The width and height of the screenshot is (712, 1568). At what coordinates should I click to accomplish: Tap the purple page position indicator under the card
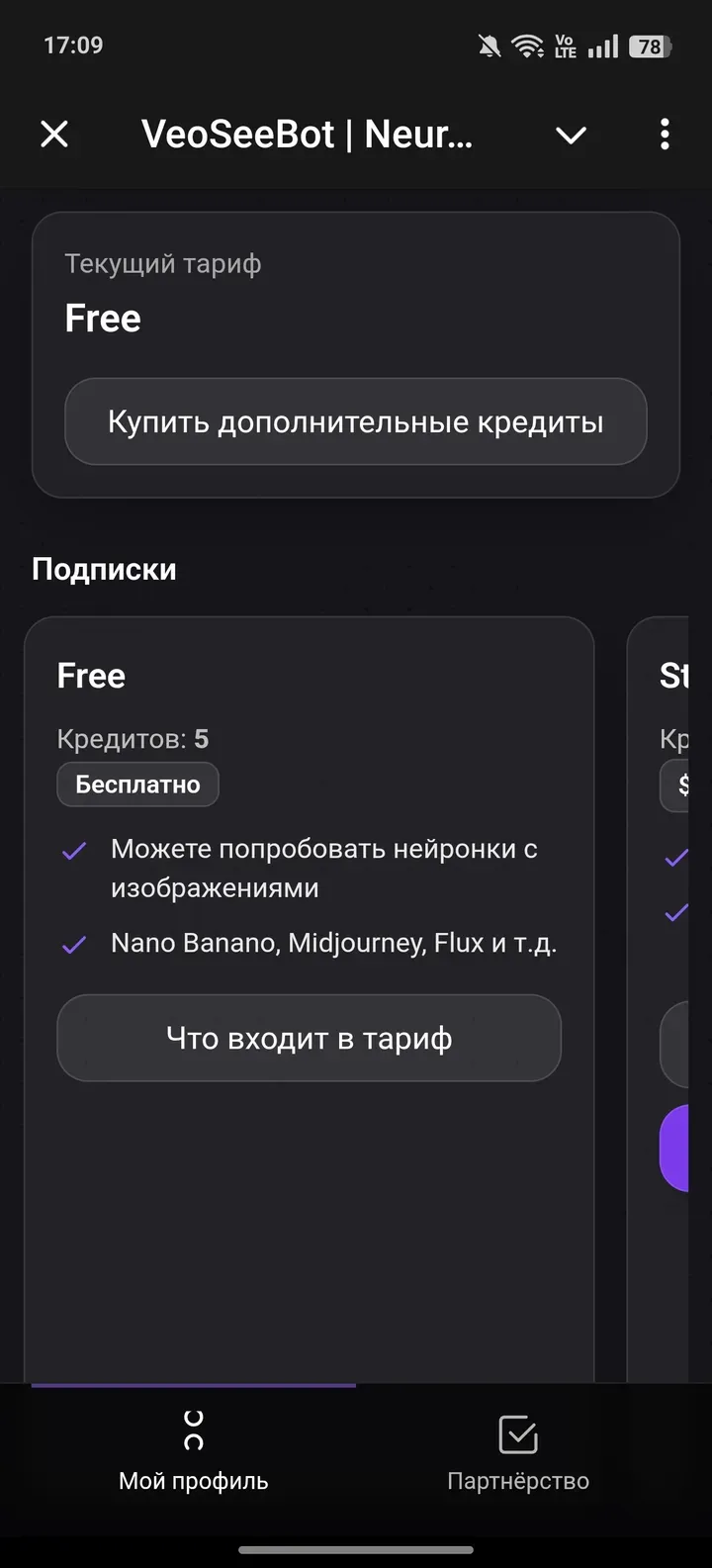coord(193,1385)
